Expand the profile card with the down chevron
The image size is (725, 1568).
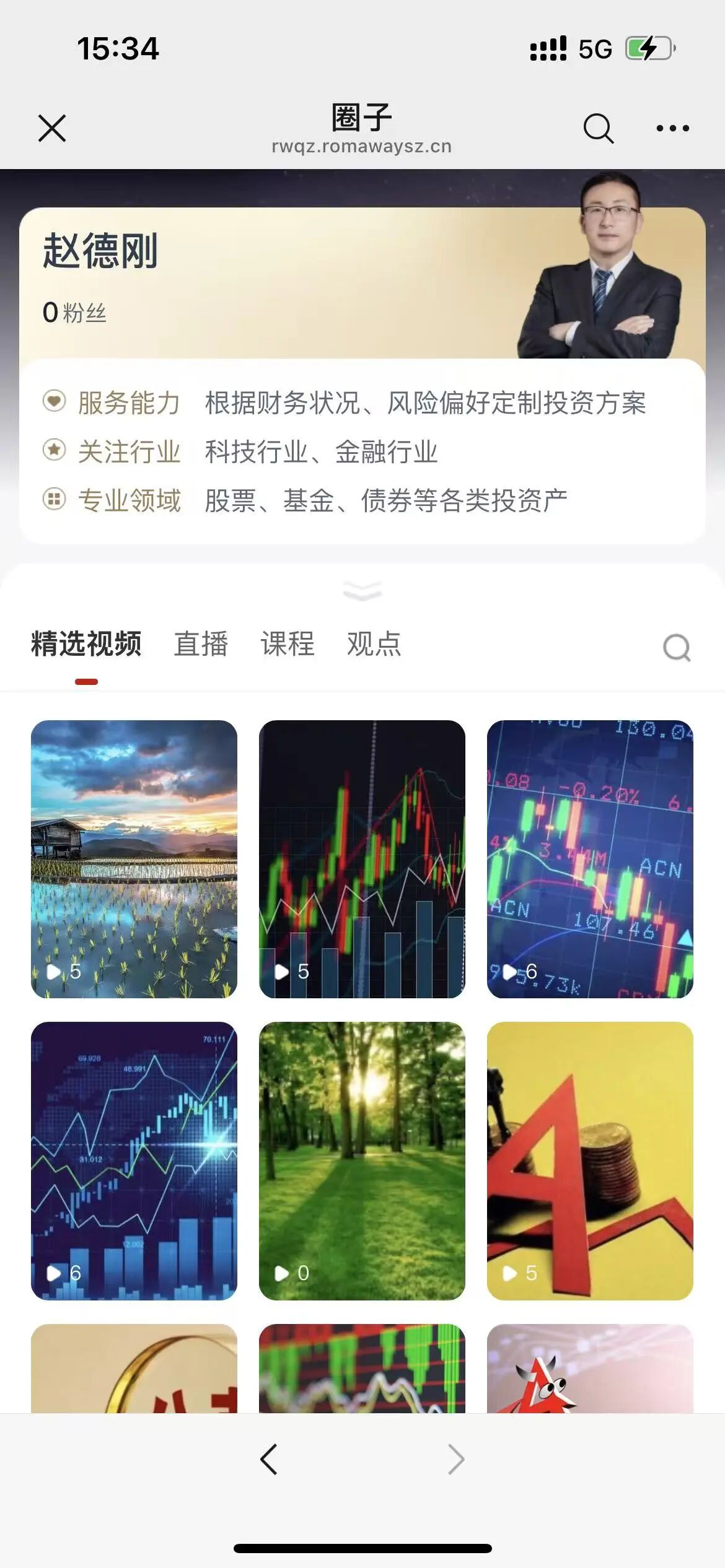[362, 591]
